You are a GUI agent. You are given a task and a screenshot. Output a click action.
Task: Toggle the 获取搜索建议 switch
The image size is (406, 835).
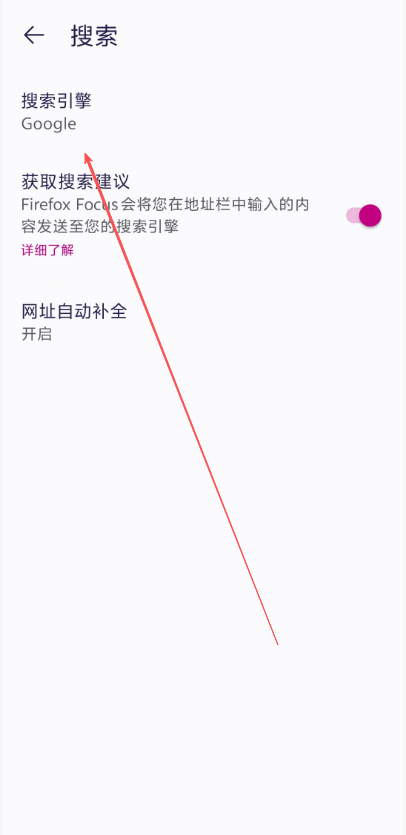tap(364, 216)
